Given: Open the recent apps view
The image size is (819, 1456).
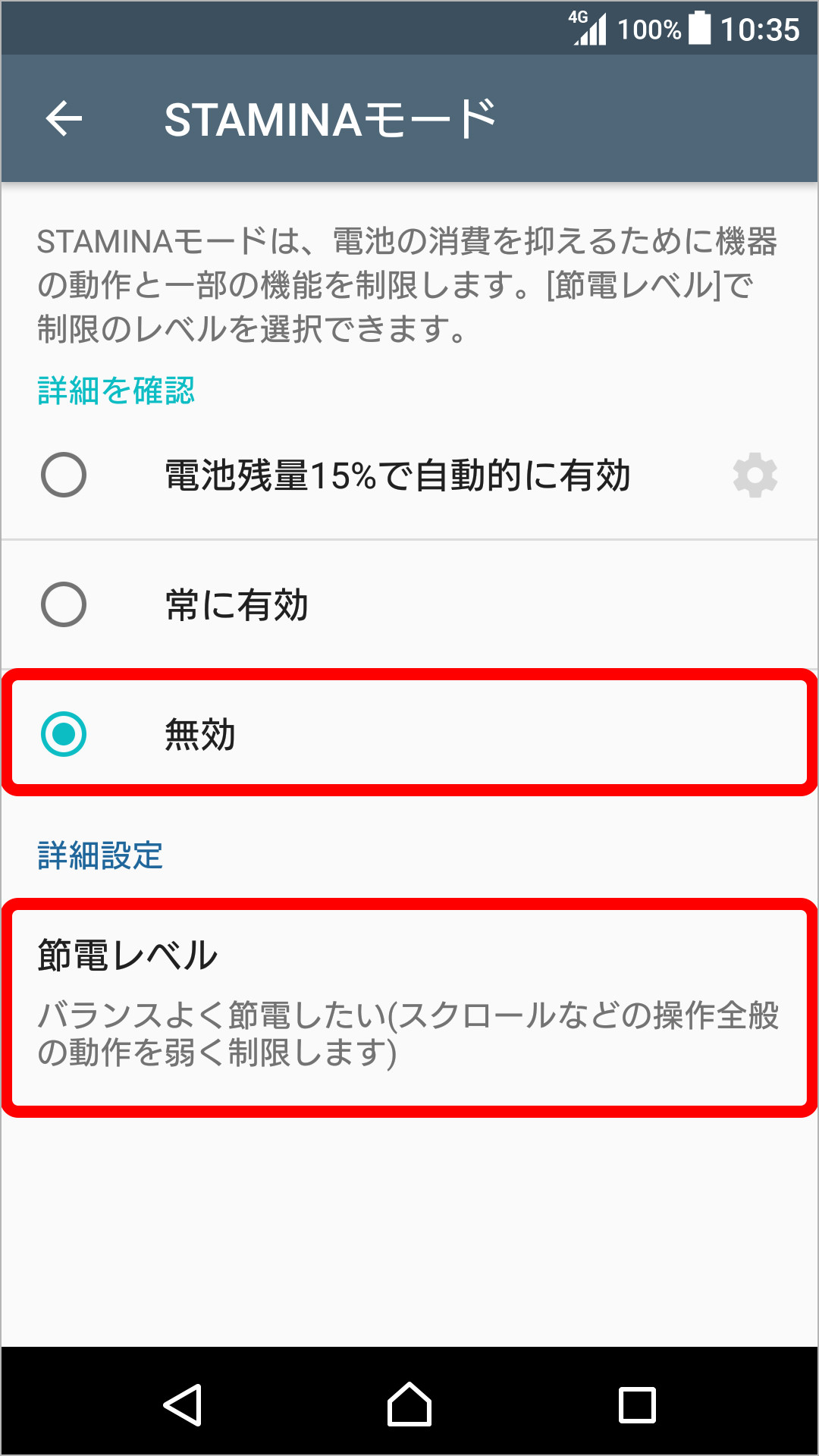Looking at the screenshot, I should pos(637,1404).
